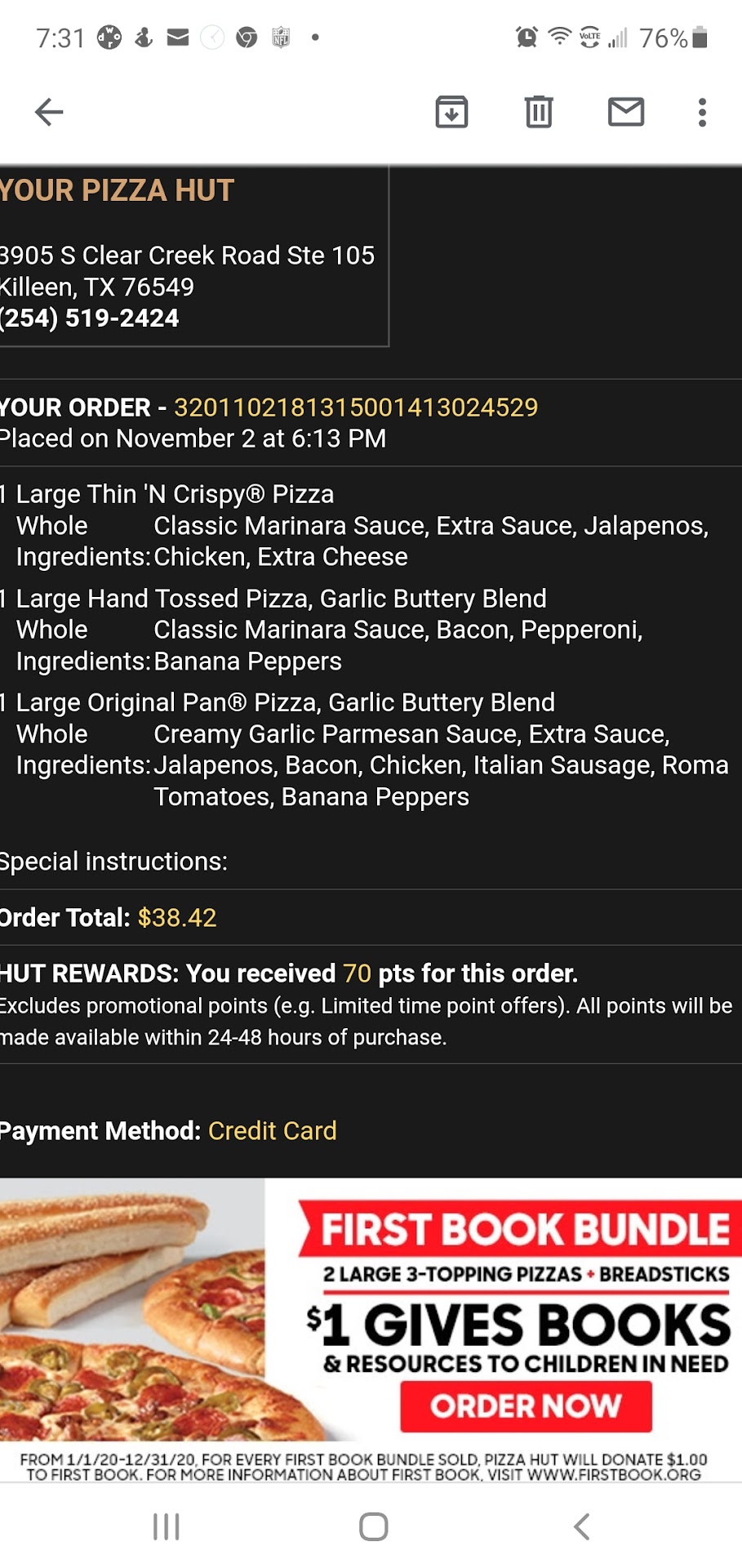Open recent apps from navigation bar
This screenshot has height=1568, width=742.
tap(167, 1526)
